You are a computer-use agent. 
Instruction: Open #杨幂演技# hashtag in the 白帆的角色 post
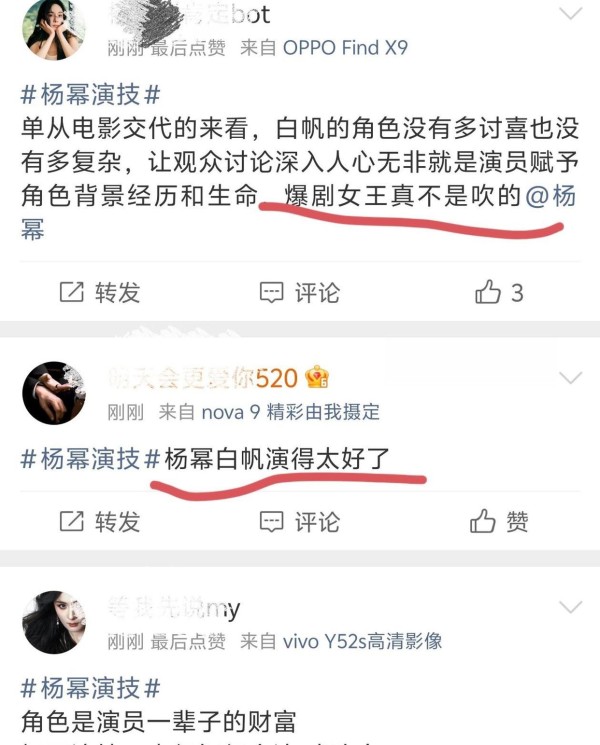(91, 96)
